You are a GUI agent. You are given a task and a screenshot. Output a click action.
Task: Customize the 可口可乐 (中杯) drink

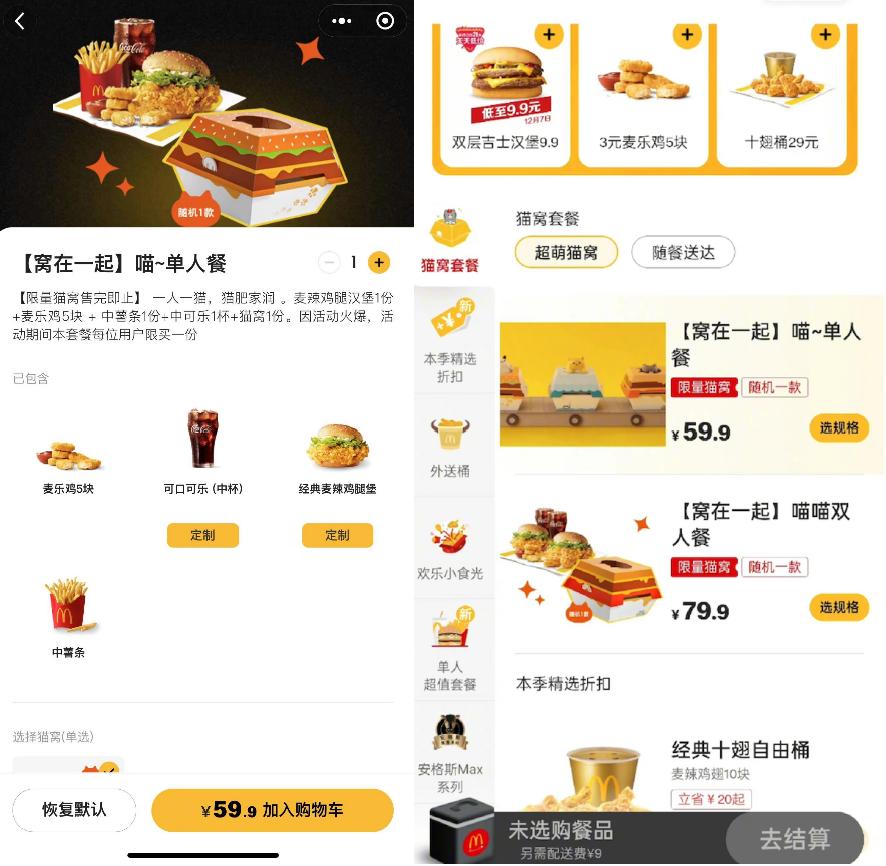pyautogui.click(x=203, y=535)
